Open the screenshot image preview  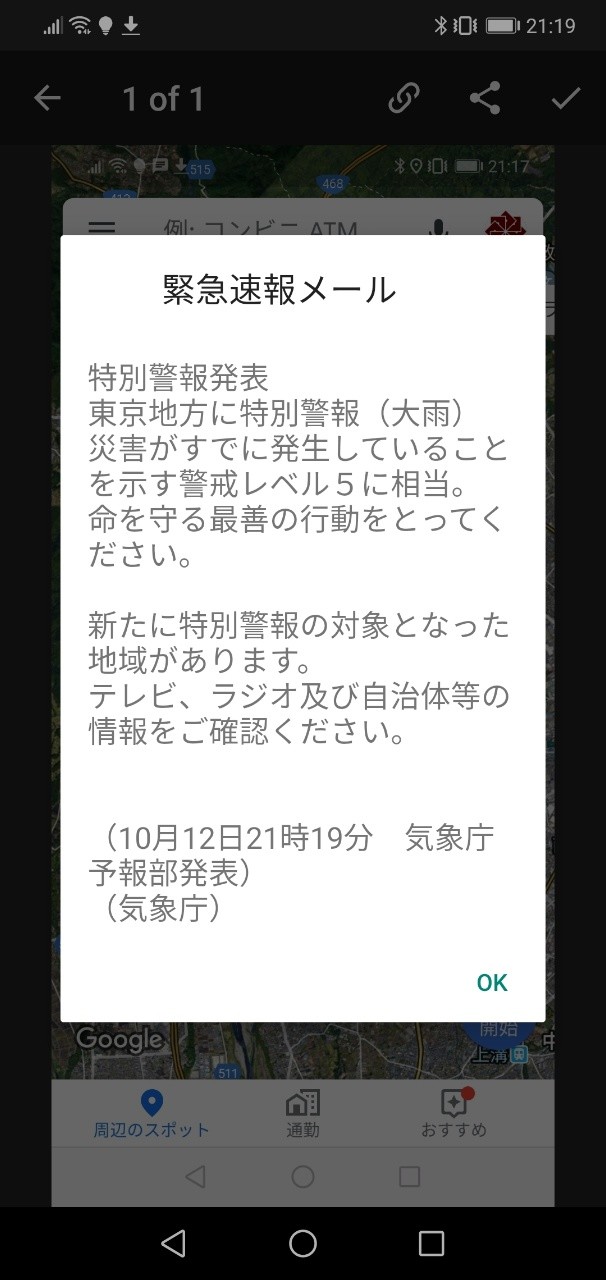(x=303, y=676)
